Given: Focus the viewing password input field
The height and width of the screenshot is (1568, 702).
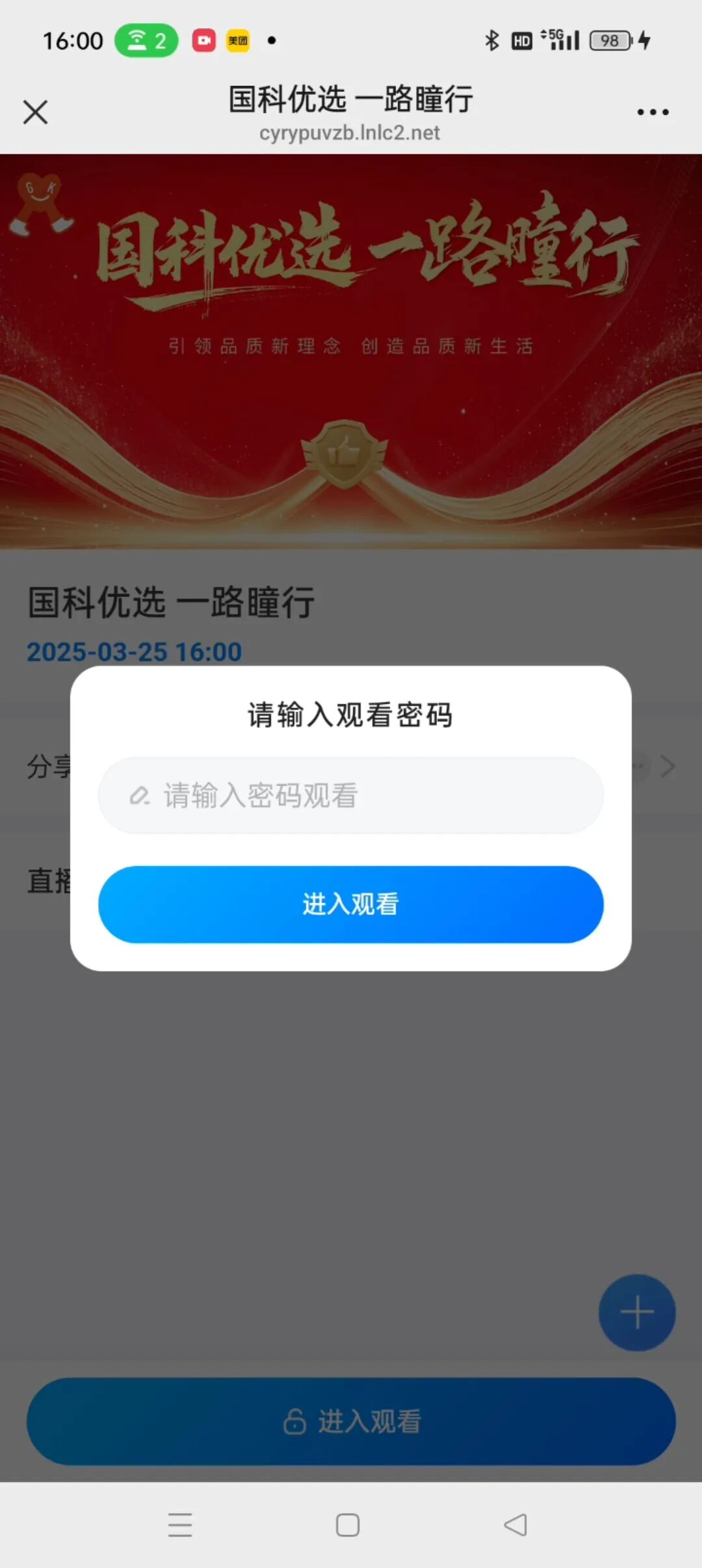Looking at the screenshot, I should coord(351,795).
